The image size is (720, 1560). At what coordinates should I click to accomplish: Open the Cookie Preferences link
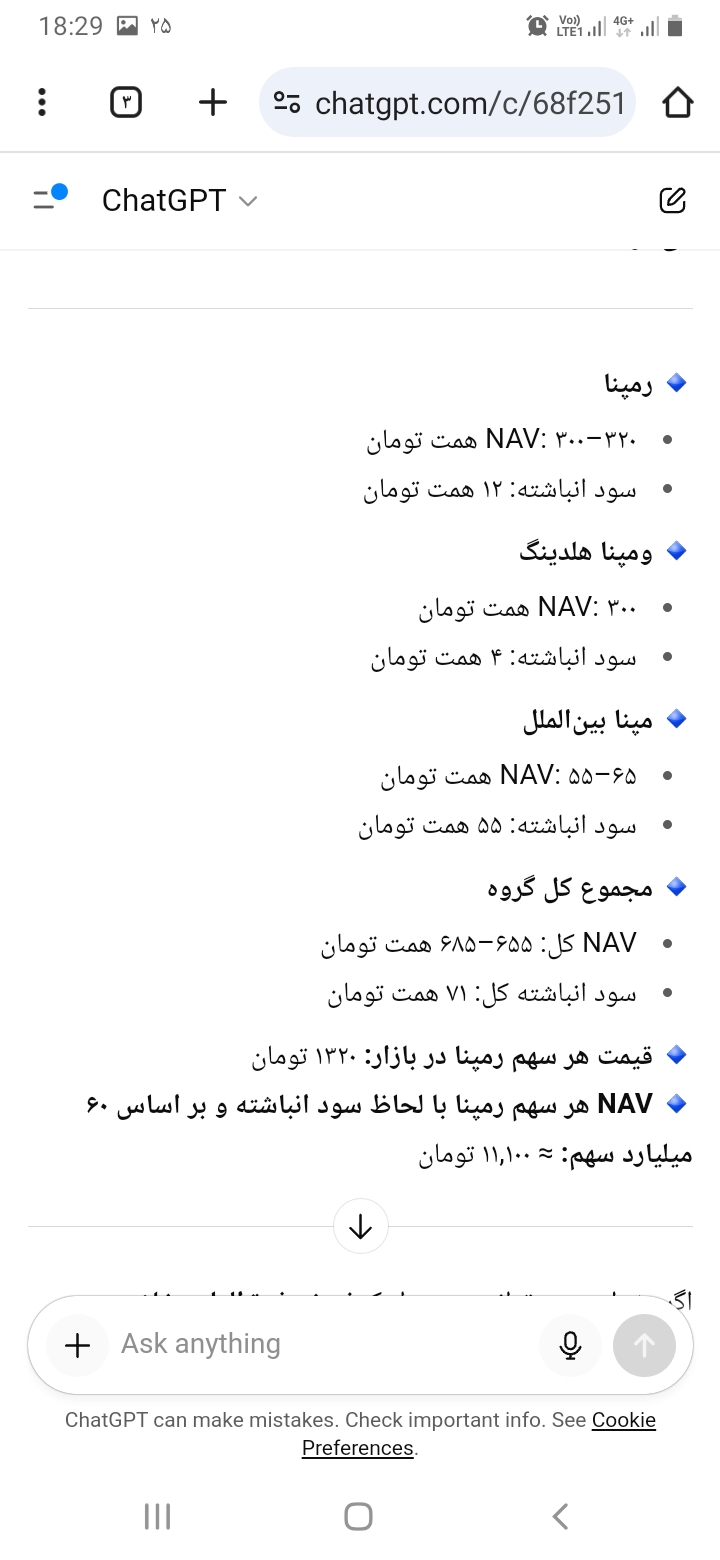click(358, 1448)
